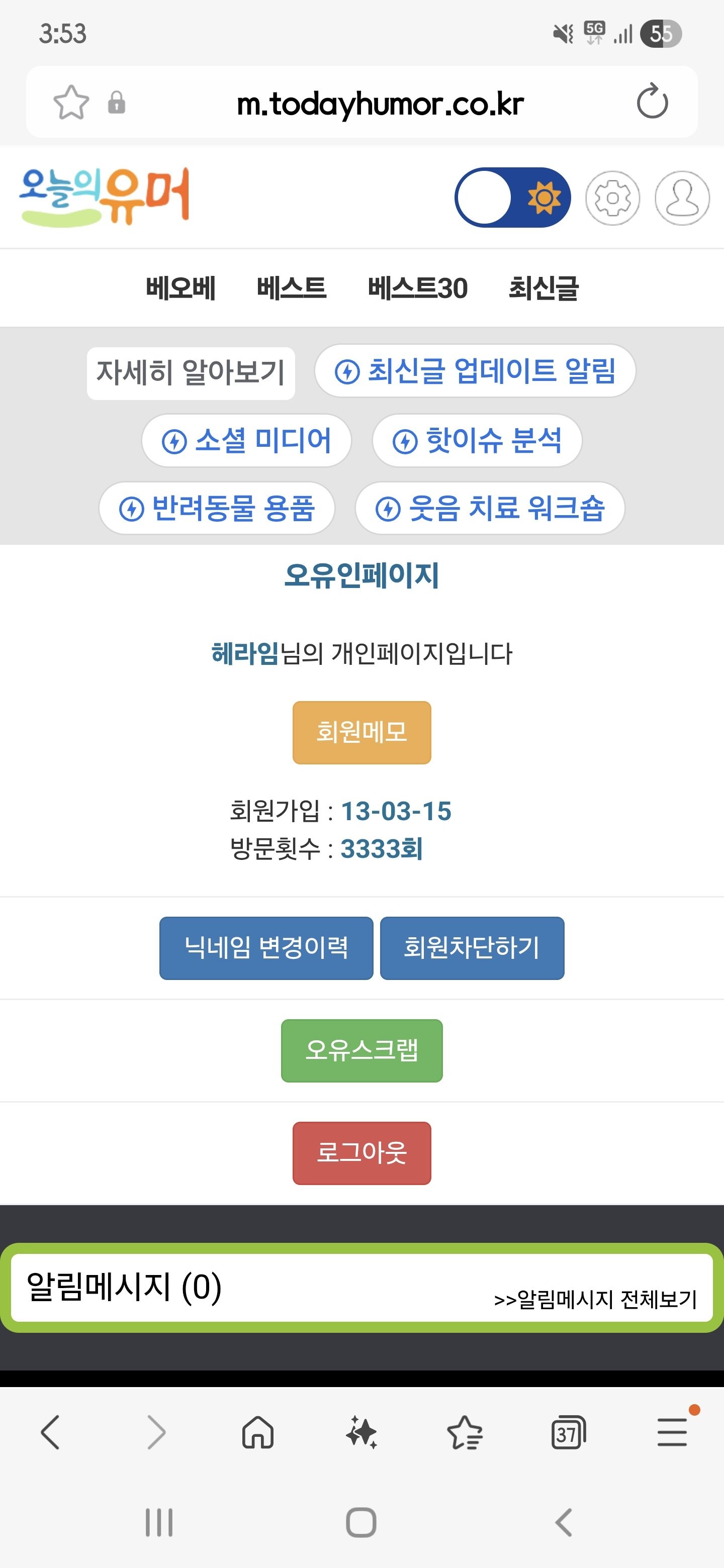
Task: Open the 반려동물 용품 chip
Action: point(217,508)
